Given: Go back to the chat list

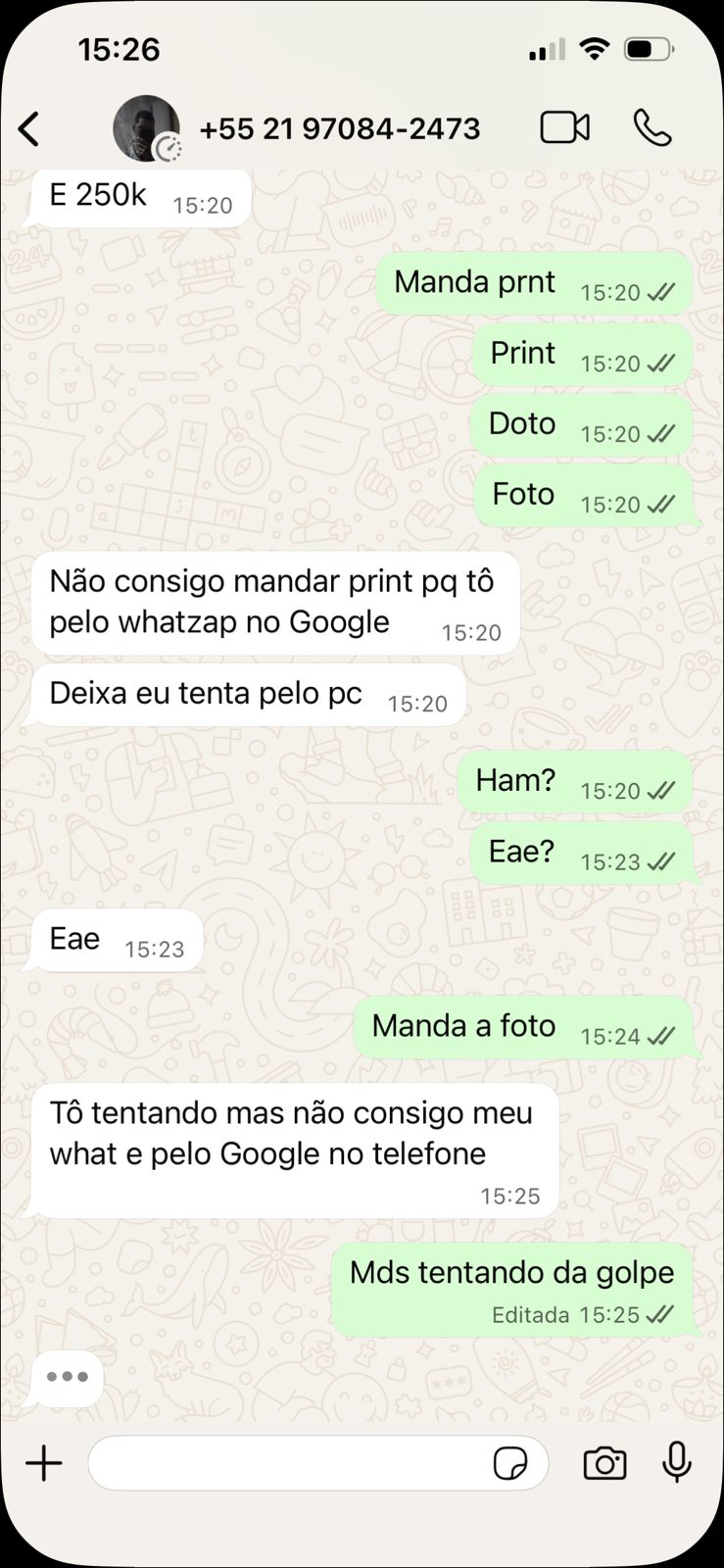Looking at the screenshot, I should [x=30, y=128].
